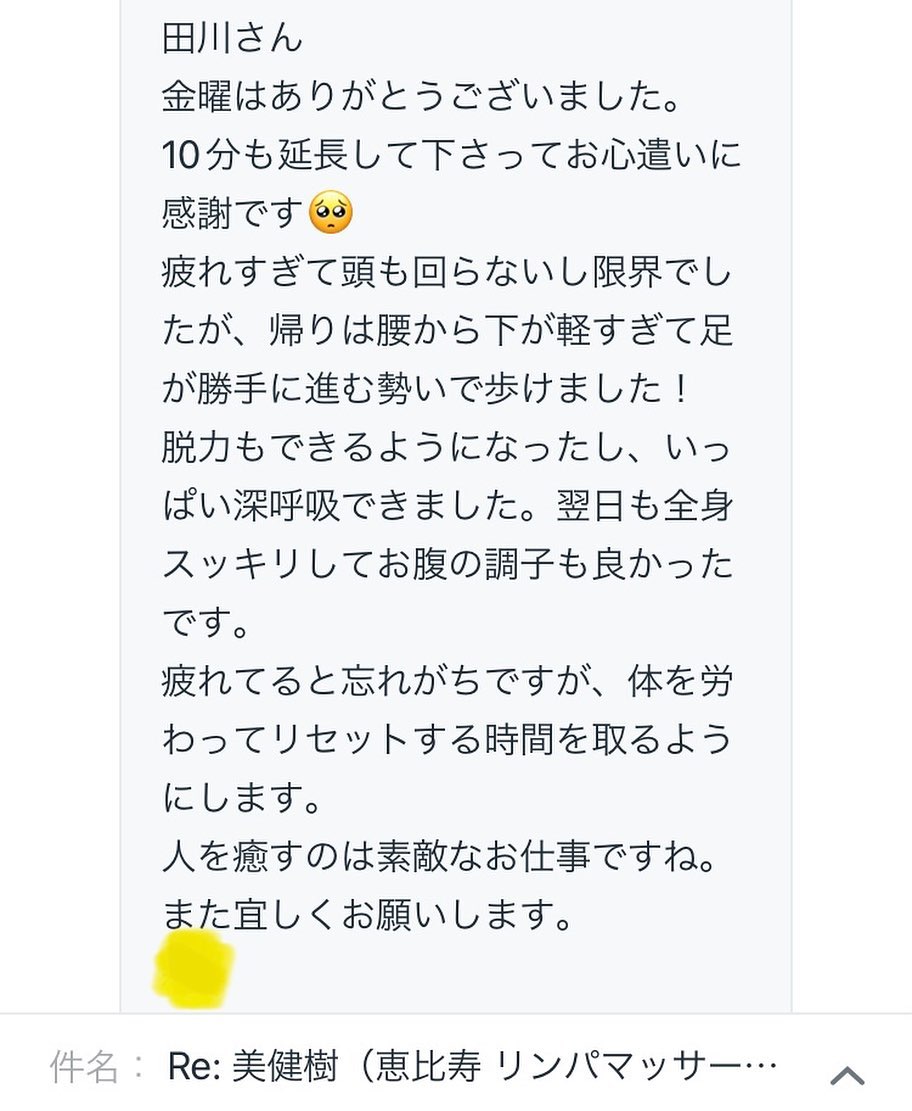
Task: Tap the chevron beside the subject line
Action: pos(847,1076)
